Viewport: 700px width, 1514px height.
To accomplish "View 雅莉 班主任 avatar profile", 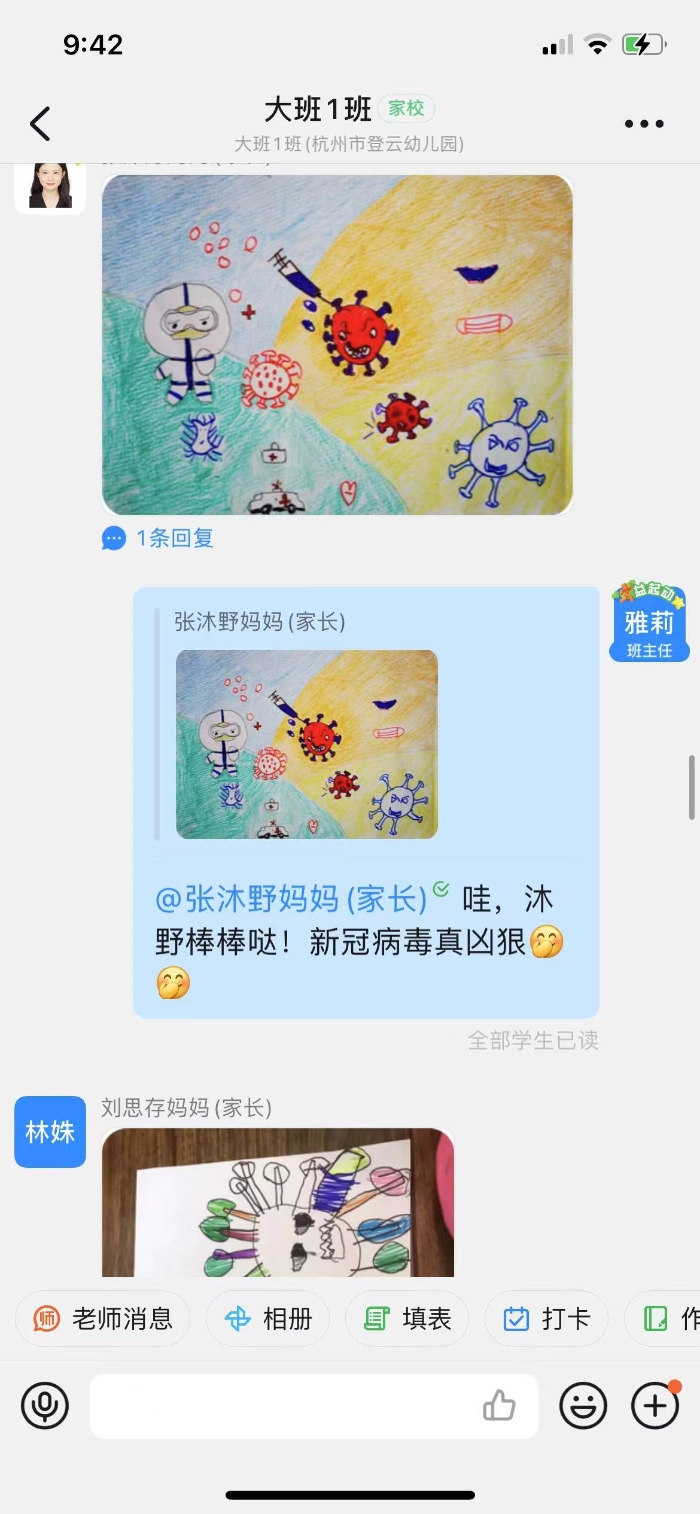I will point(649,624).
